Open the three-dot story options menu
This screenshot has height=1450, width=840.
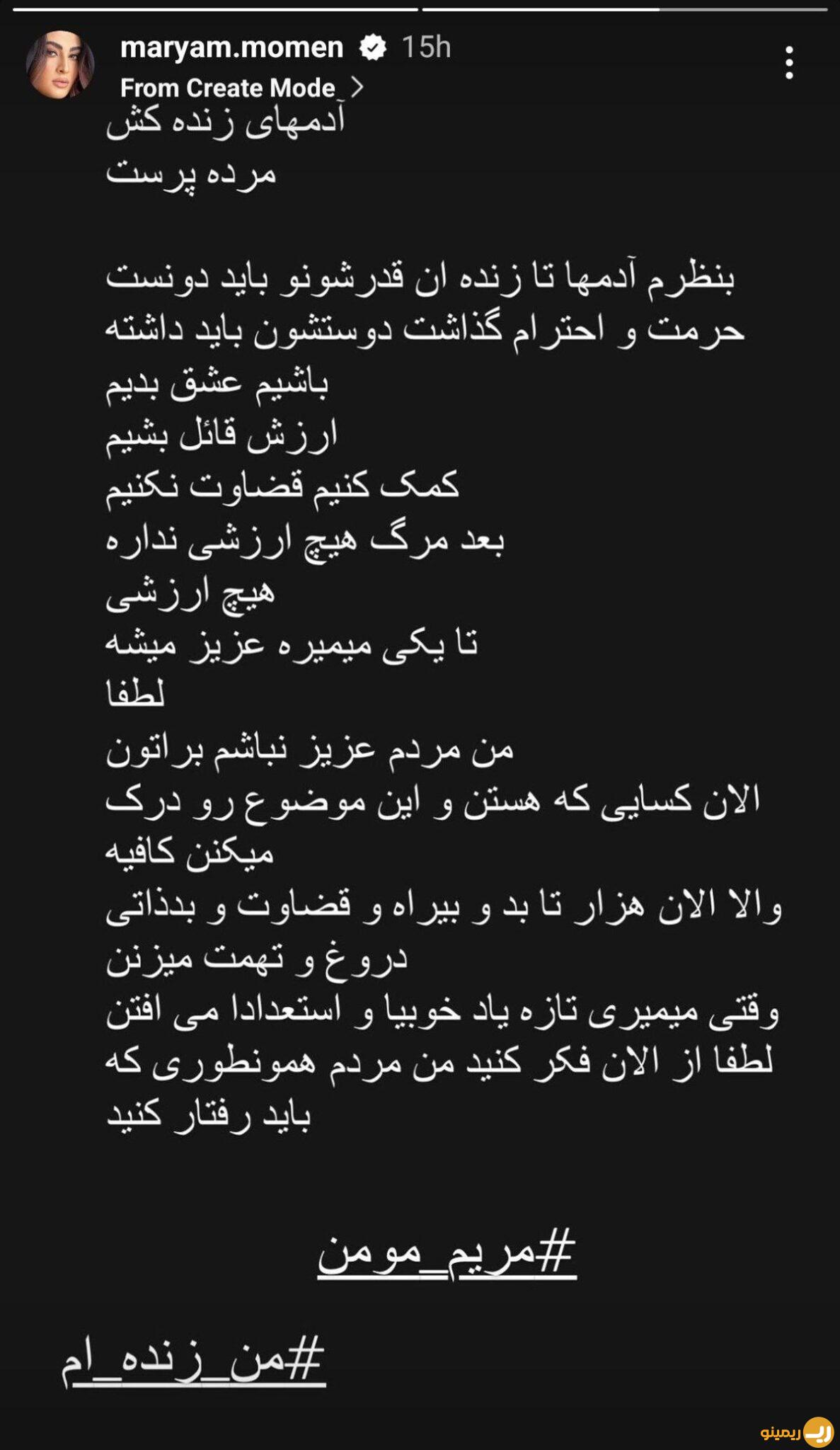click(789, 63)
